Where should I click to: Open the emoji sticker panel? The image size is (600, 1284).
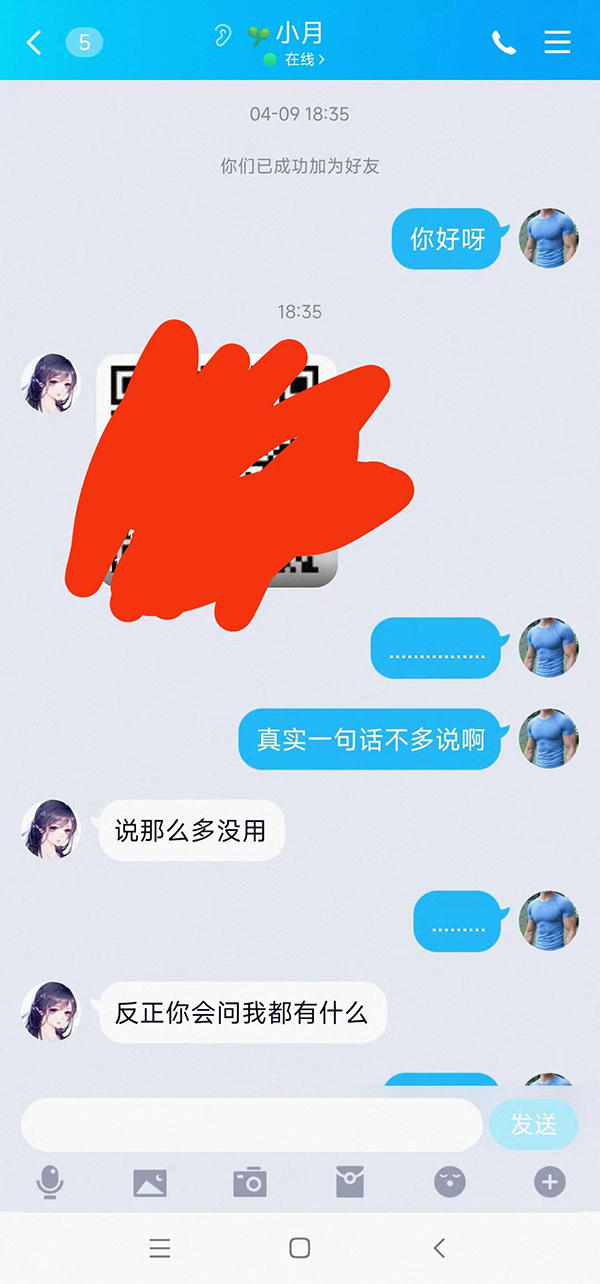450,1183
